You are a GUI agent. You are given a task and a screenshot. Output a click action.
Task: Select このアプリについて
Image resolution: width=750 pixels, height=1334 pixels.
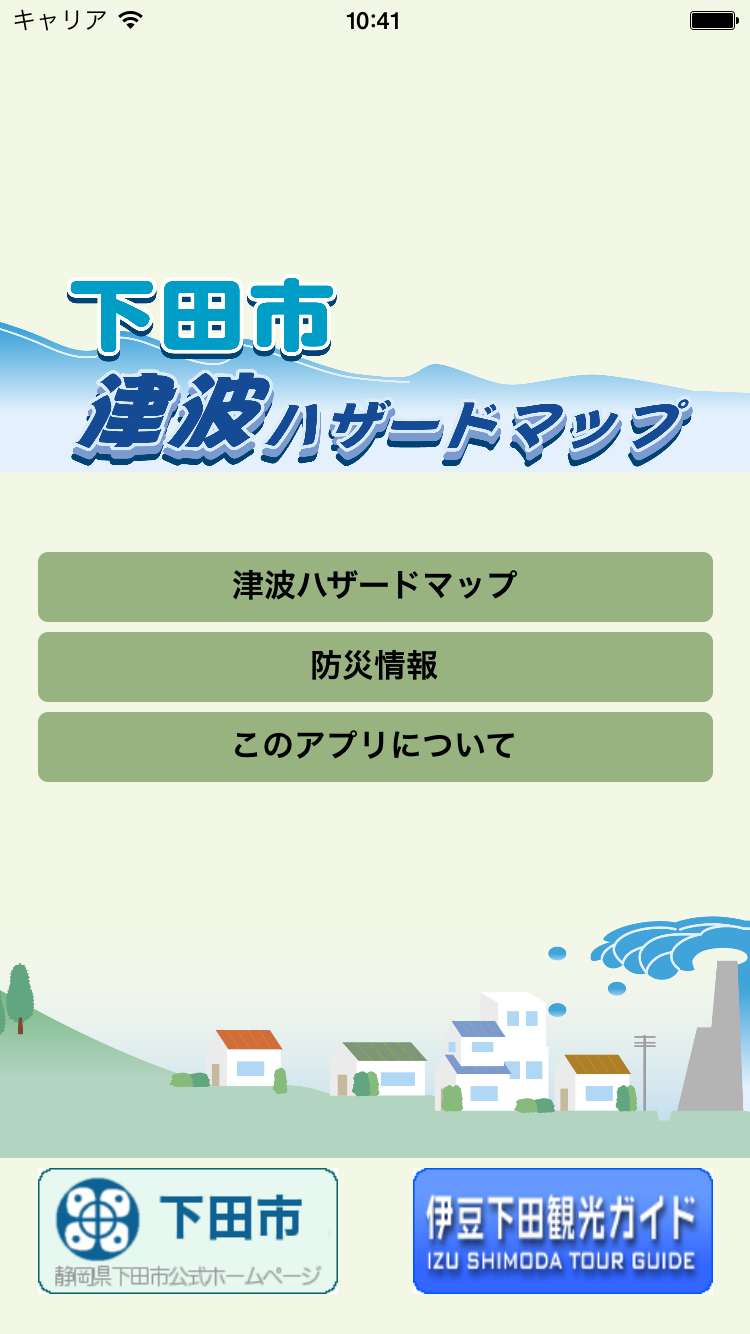click(x=375, y=747)
